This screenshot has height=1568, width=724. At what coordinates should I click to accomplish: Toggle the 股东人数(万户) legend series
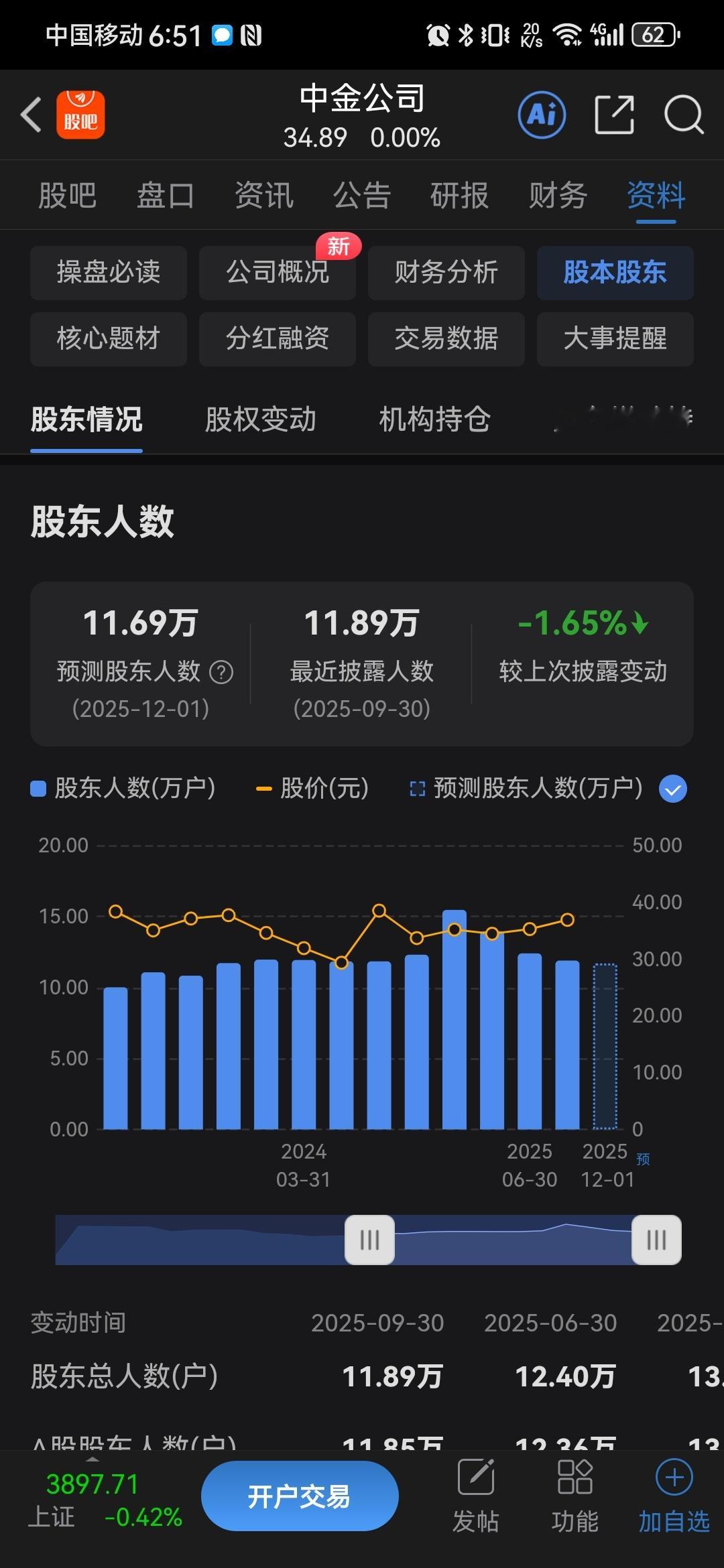click(x=124, y=789)
